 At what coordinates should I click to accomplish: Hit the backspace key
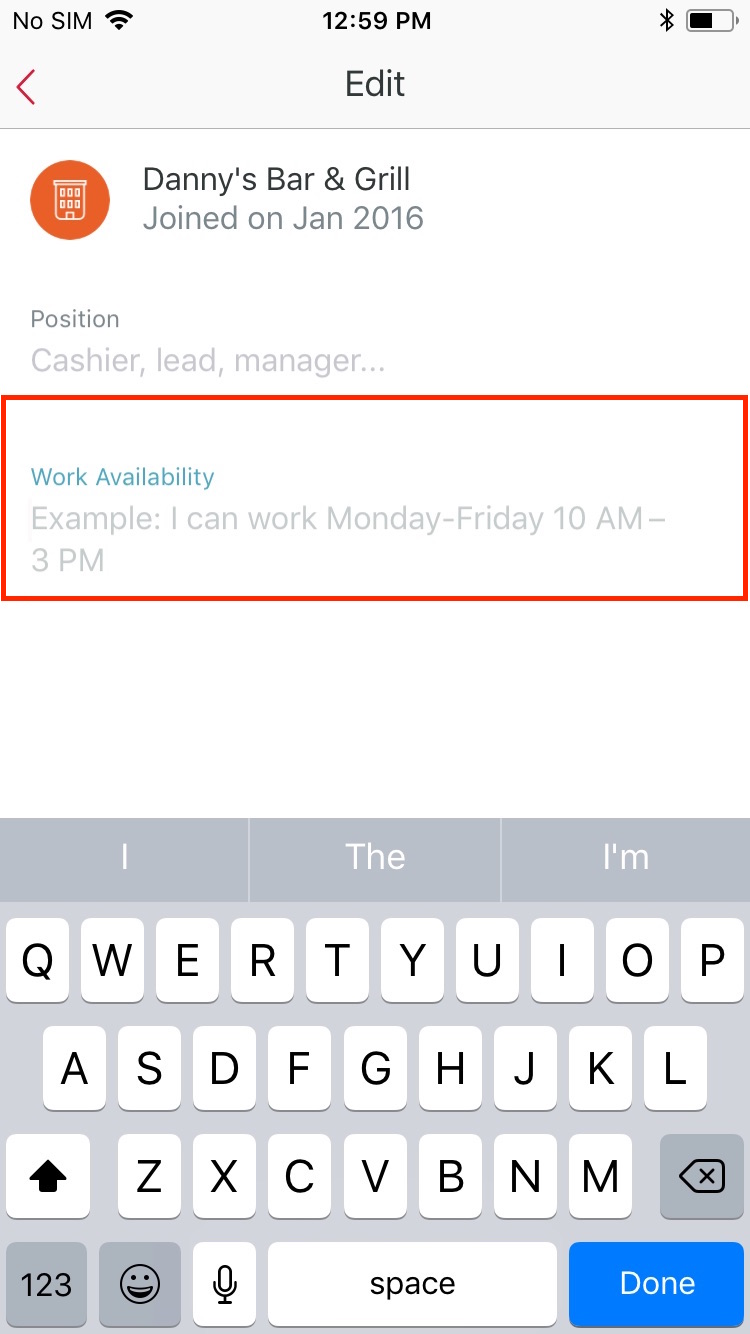702,1177
